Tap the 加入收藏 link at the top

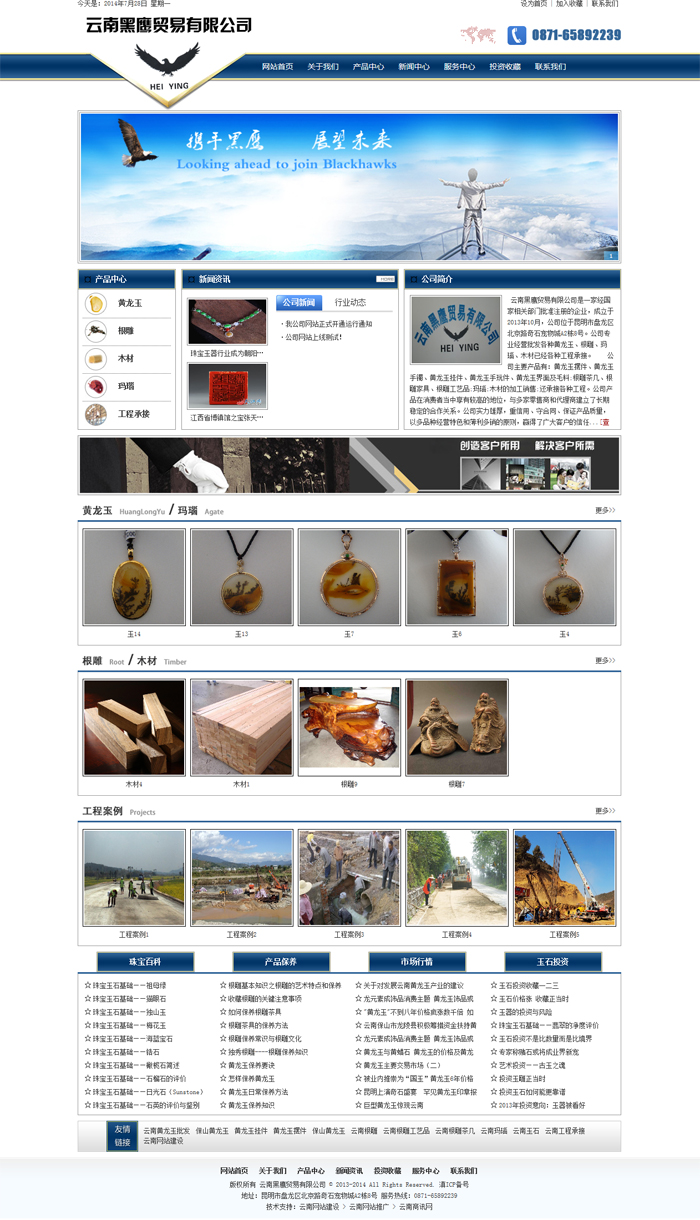[569, 4]
